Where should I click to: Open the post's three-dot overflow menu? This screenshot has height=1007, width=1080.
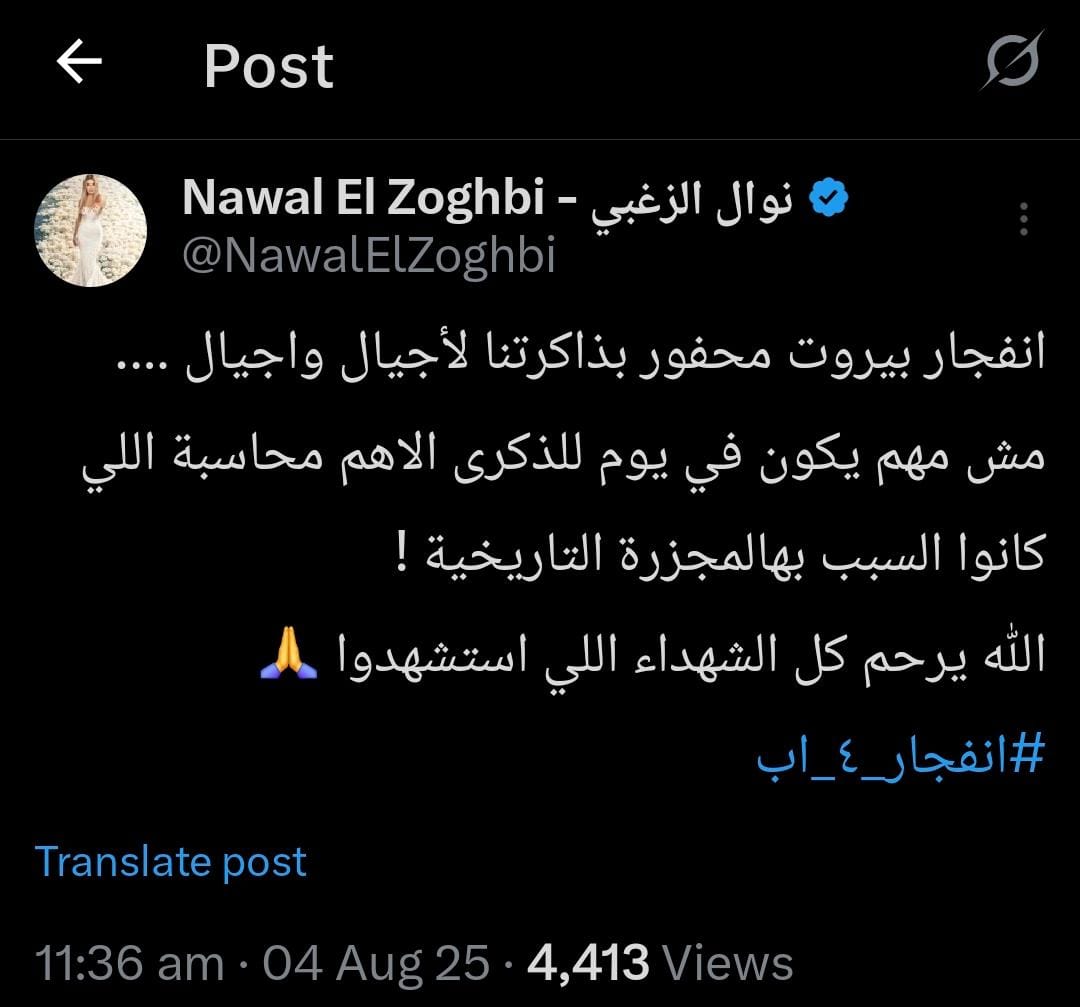tap(1023, 218)
